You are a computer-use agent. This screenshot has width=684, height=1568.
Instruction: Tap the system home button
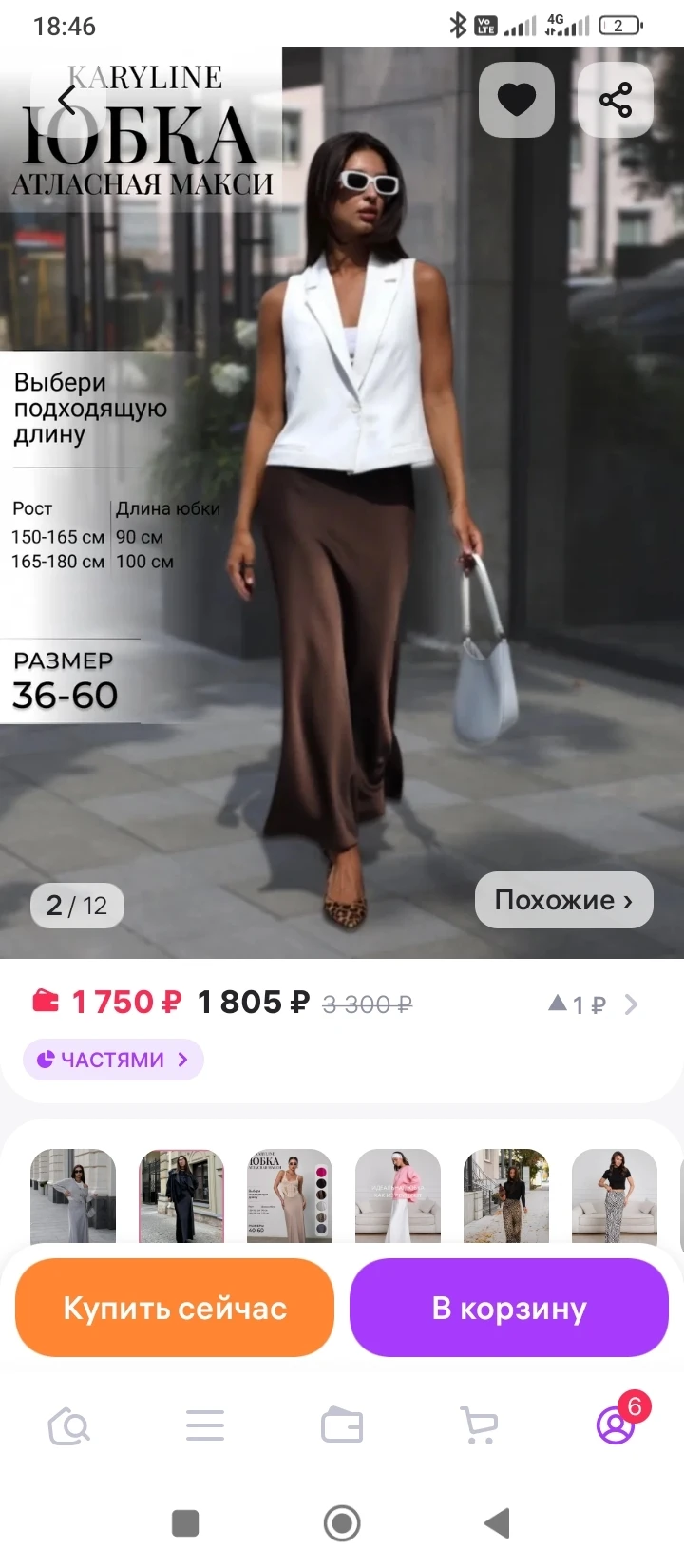tap(342, 1523)
